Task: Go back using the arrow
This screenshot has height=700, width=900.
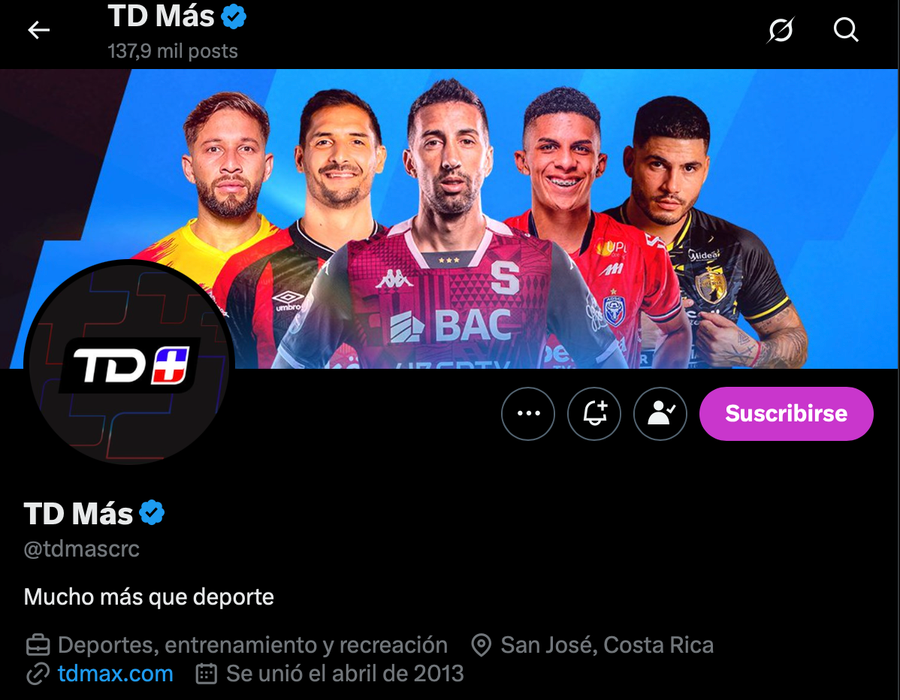Action: pyautogui.click(x=39, y=31)
